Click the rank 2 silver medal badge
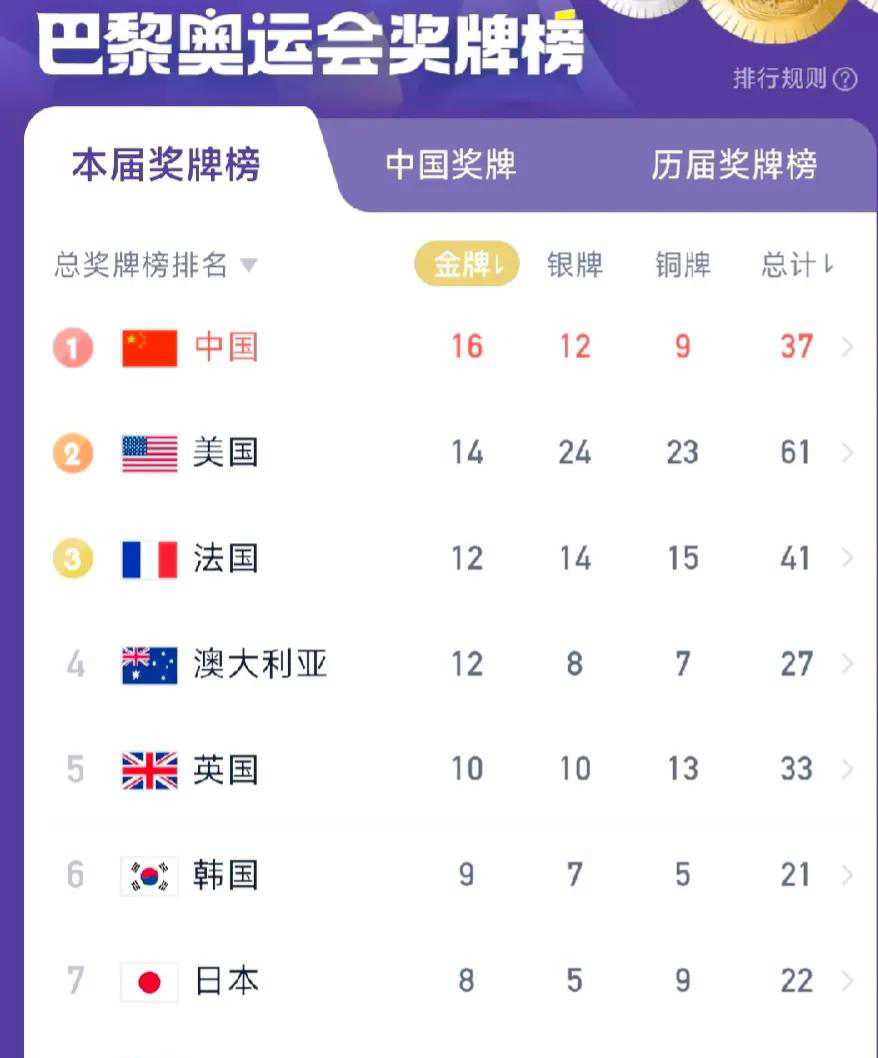This screenshot has width=878, height=1058. coord(71,453)
